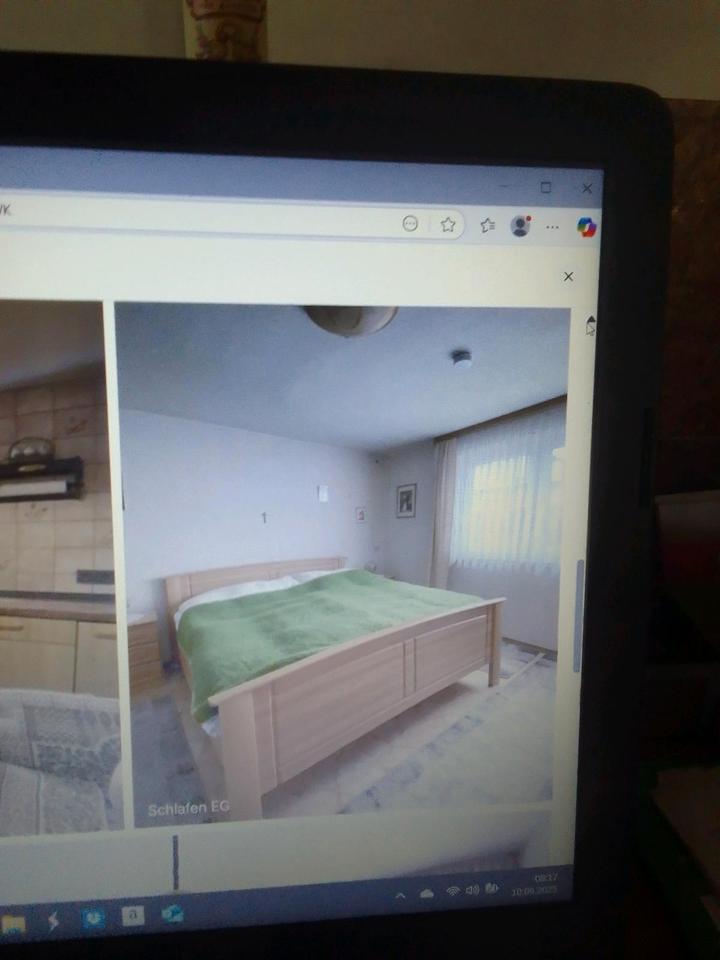The width and height of the screenshot is (720, 960).
Task: Focus the browser address bar
Action: 200,215
